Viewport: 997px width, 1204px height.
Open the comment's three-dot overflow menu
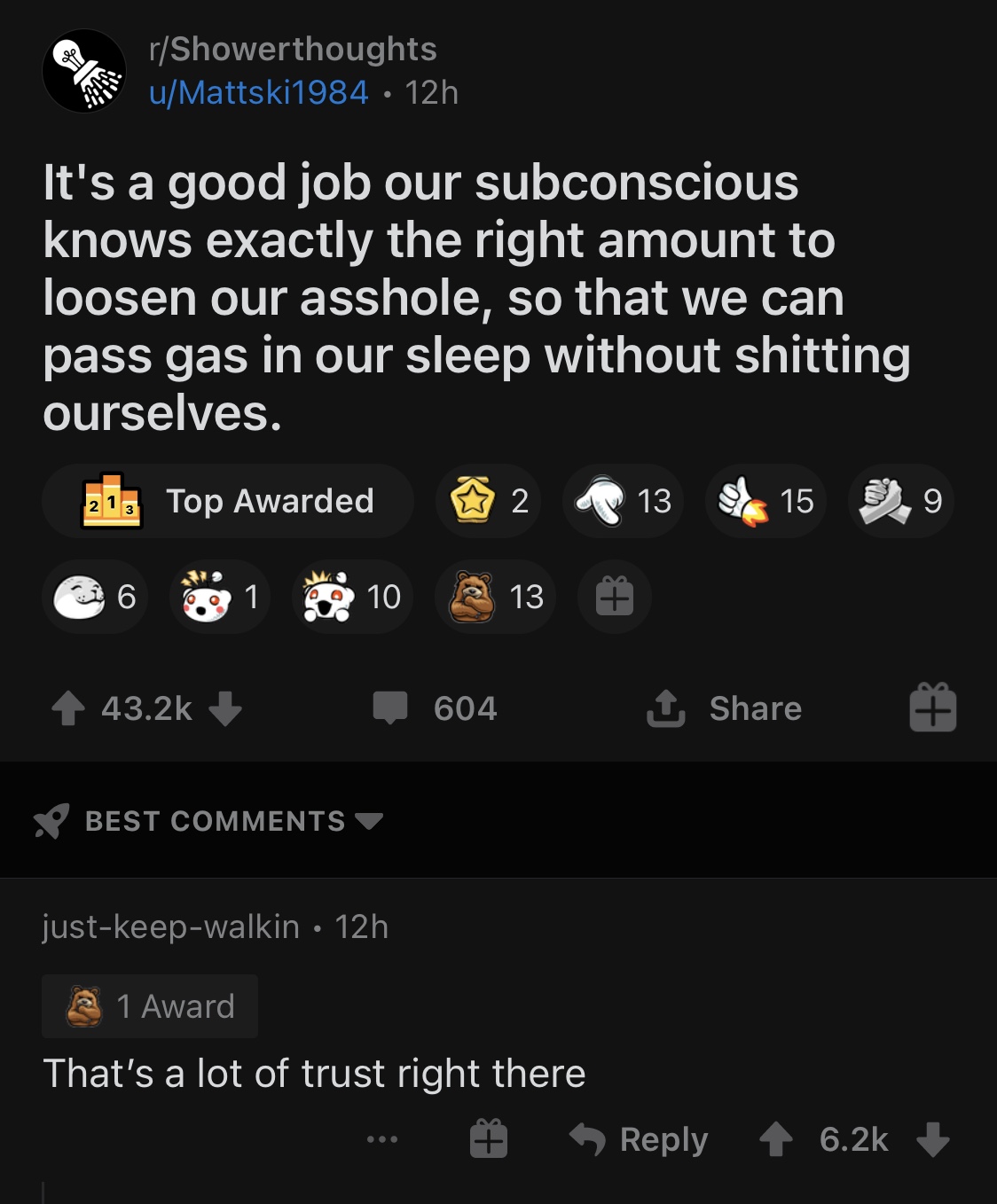pos(382,1139)
